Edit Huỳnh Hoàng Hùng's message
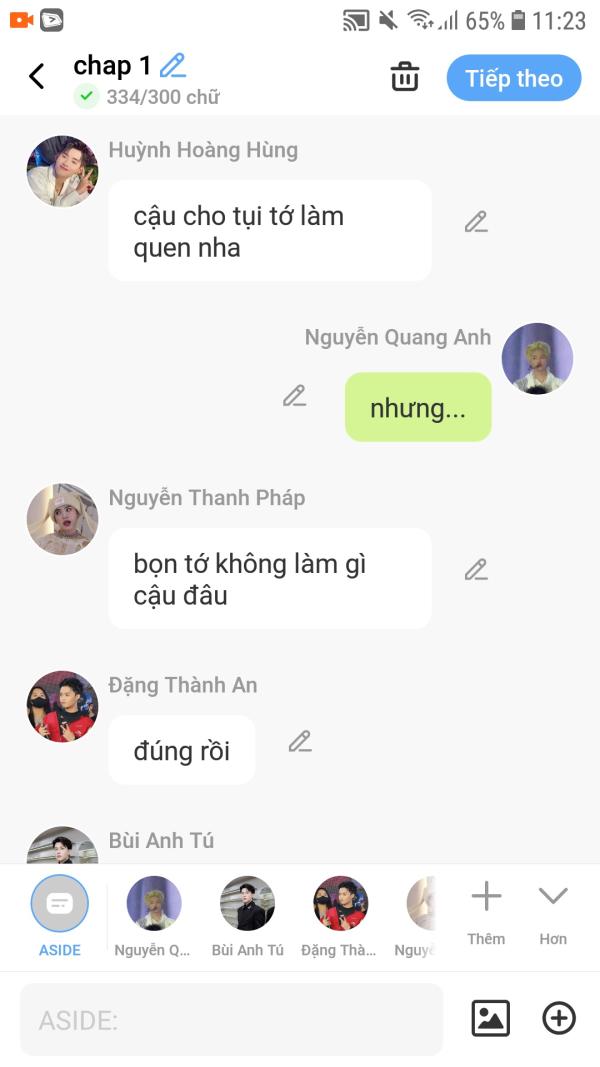 (x=476, y=222)
